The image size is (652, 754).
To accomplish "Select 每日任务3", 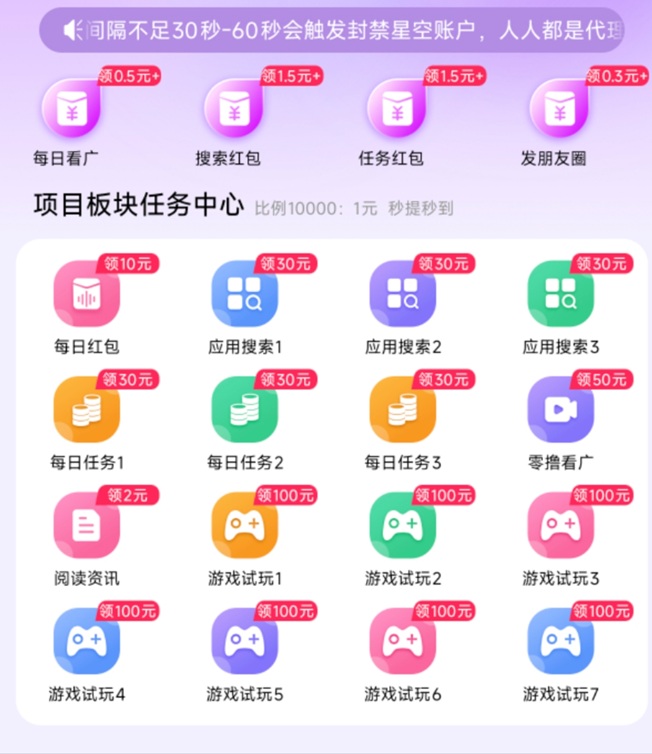I will [x=402, y=410].
